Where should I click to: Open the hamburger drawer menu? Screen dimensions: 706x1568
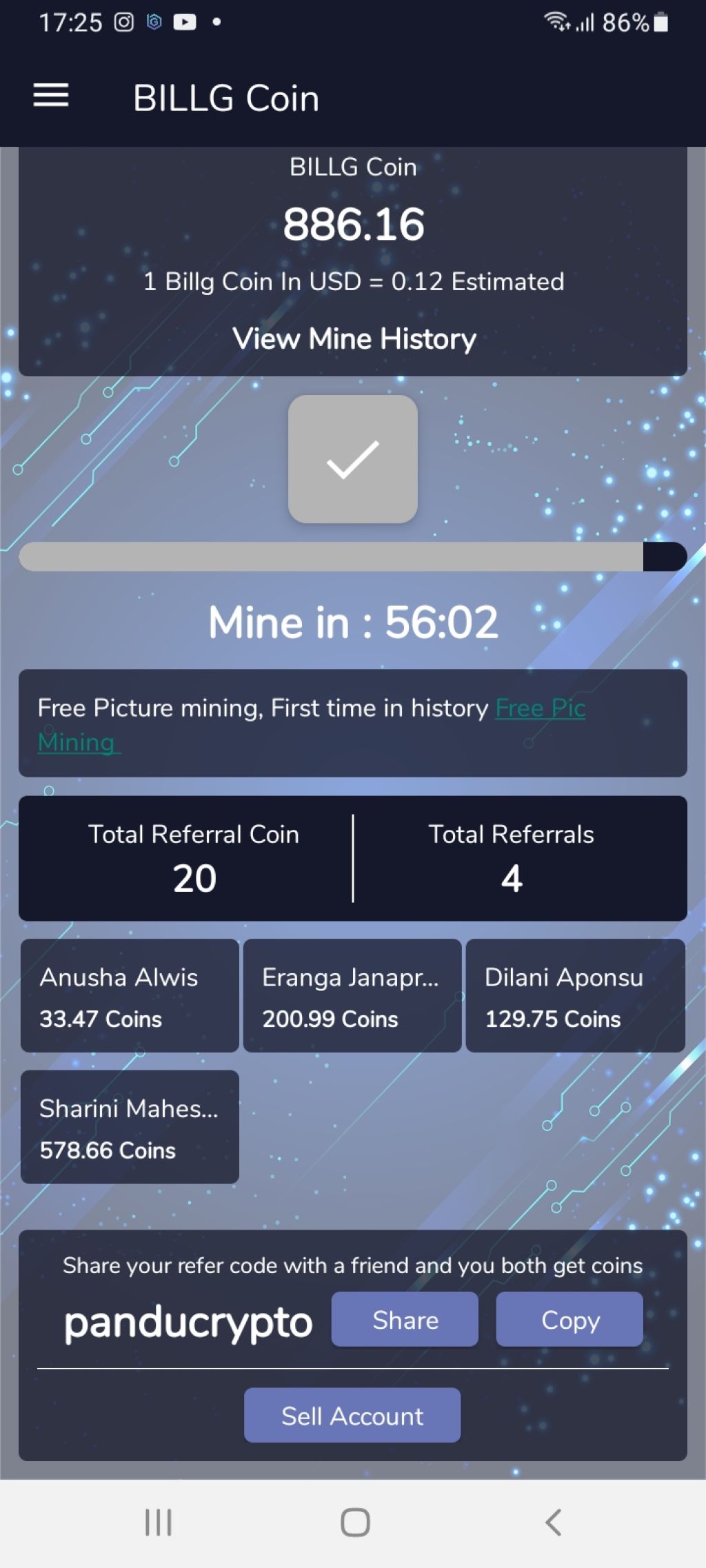pos(51,96)
